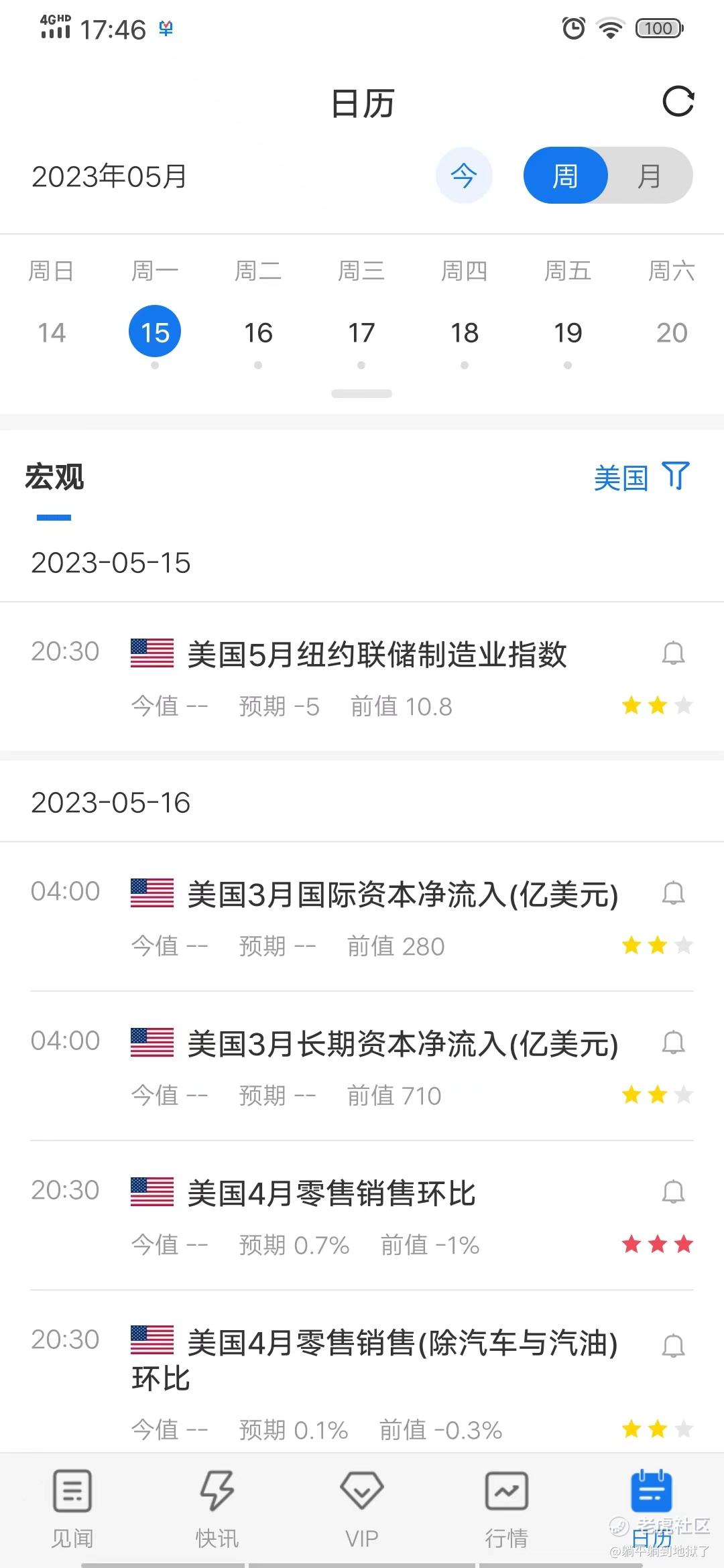Choose date 17 in the week strip

pyautogui.click(x=361, y=332)
